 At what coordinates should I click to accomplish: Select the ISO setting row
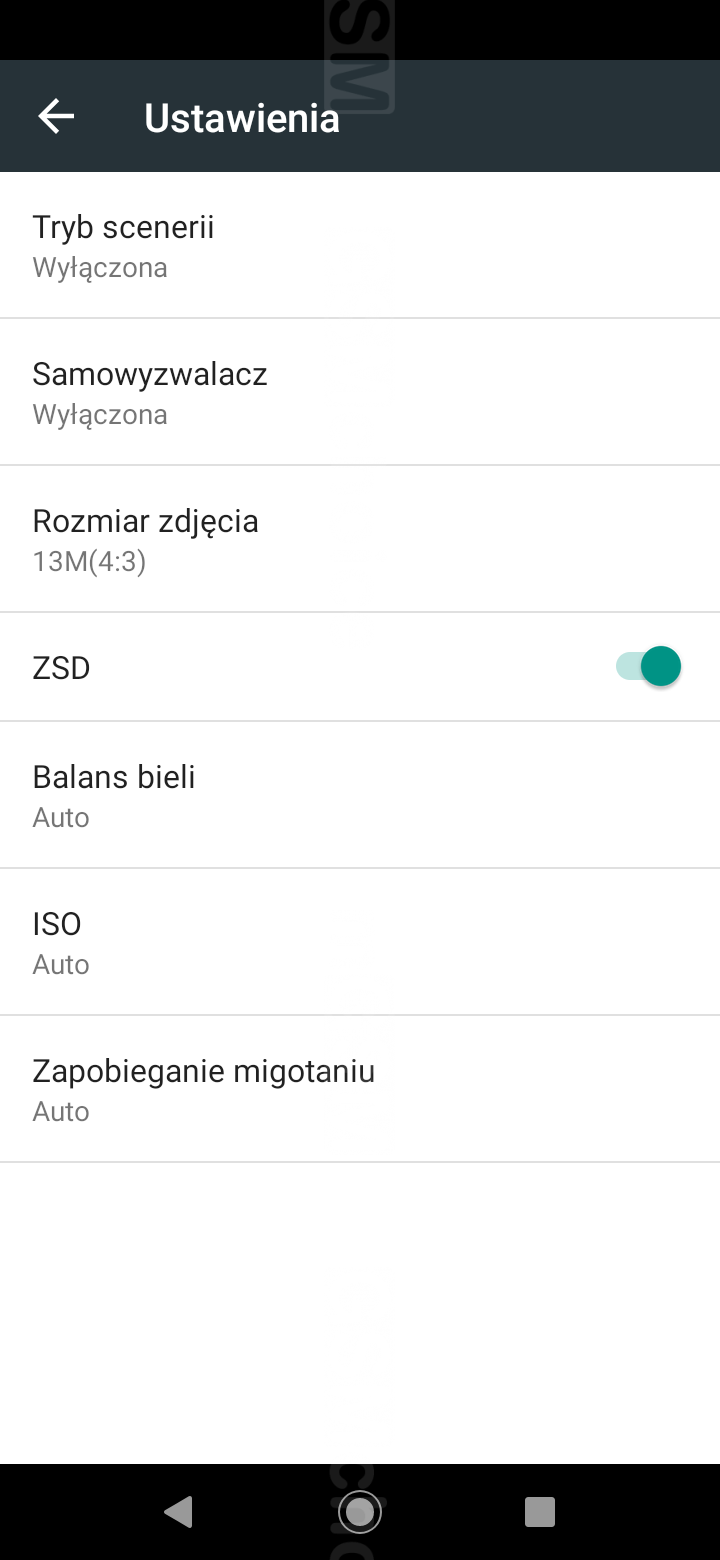click(360, 942)
